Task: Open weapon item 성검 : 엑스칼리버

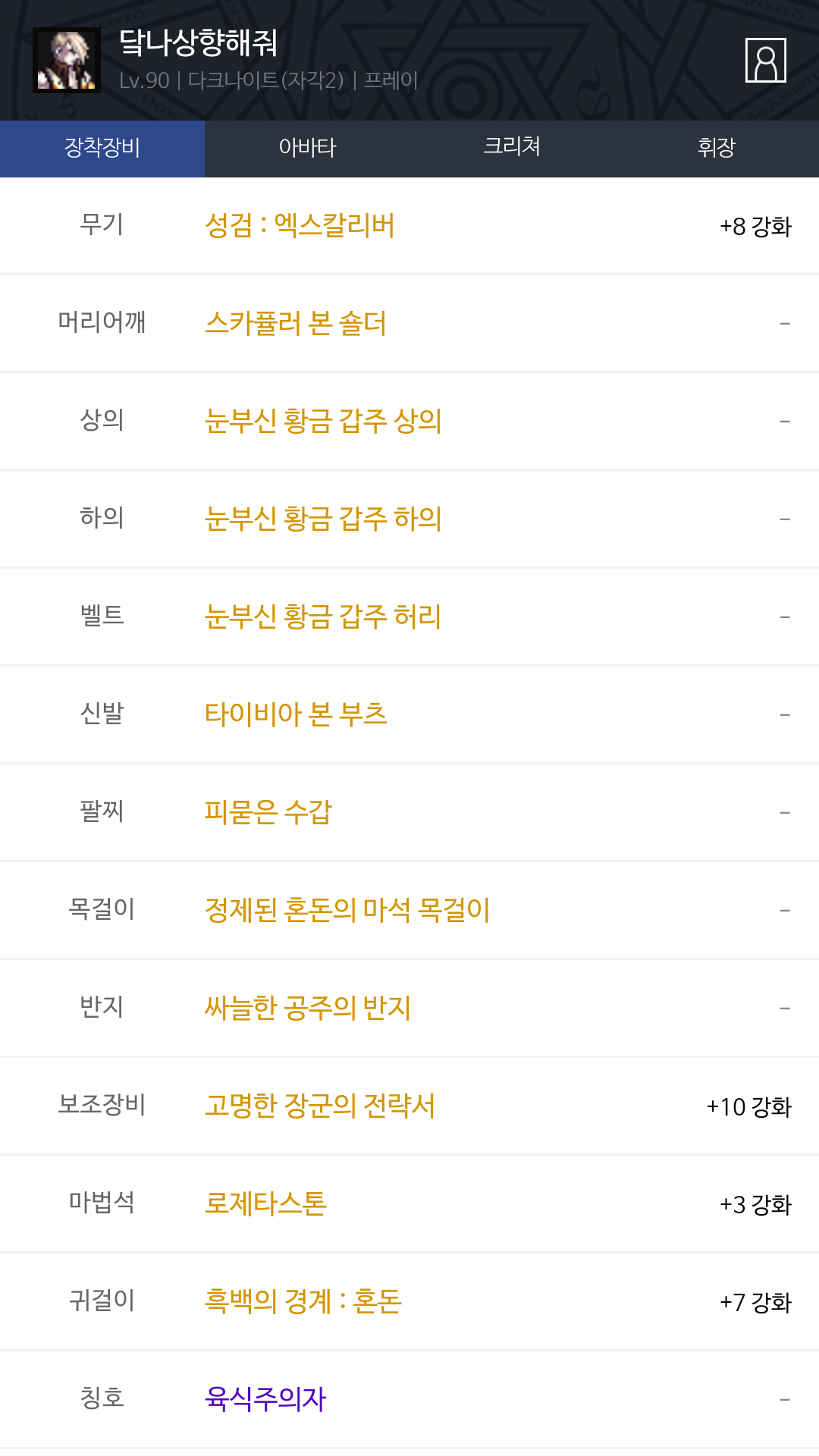Action: [300, 226]
